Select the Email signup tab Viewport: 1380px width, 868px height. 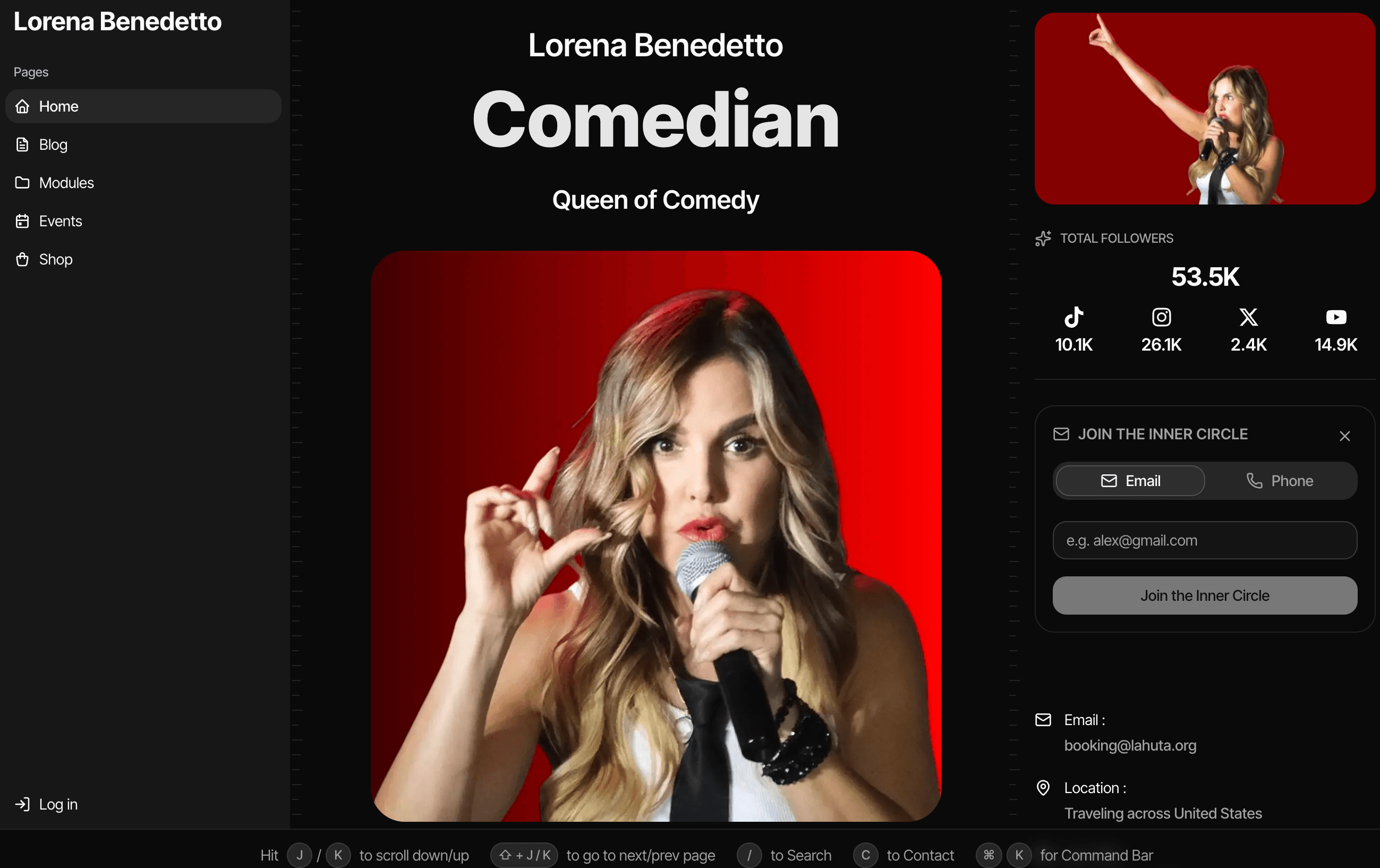pyautogui.click(x=1130, y=481)
